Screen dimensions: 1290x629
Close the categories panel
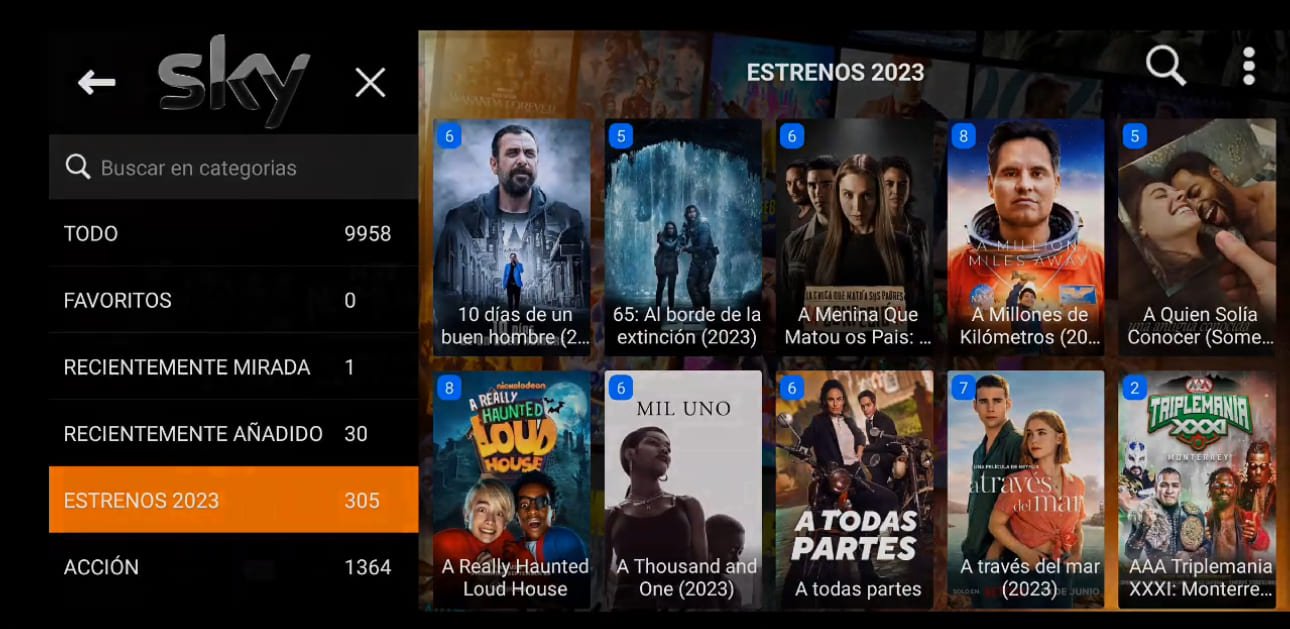coord(370,83)
